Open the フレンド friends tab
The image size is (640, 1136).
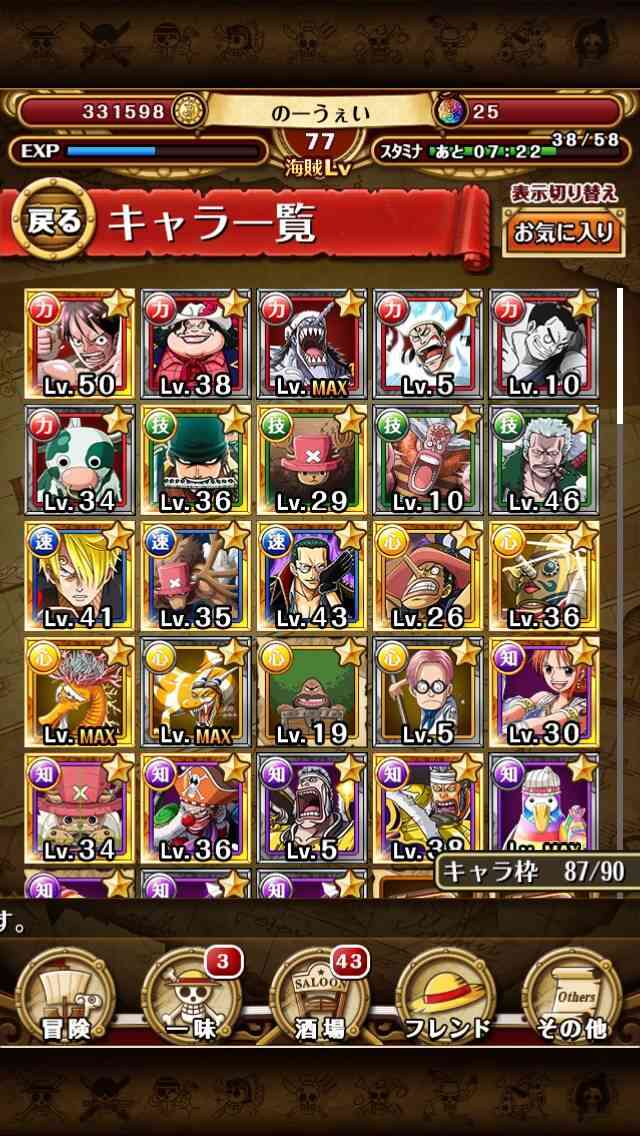pos(446,997)
